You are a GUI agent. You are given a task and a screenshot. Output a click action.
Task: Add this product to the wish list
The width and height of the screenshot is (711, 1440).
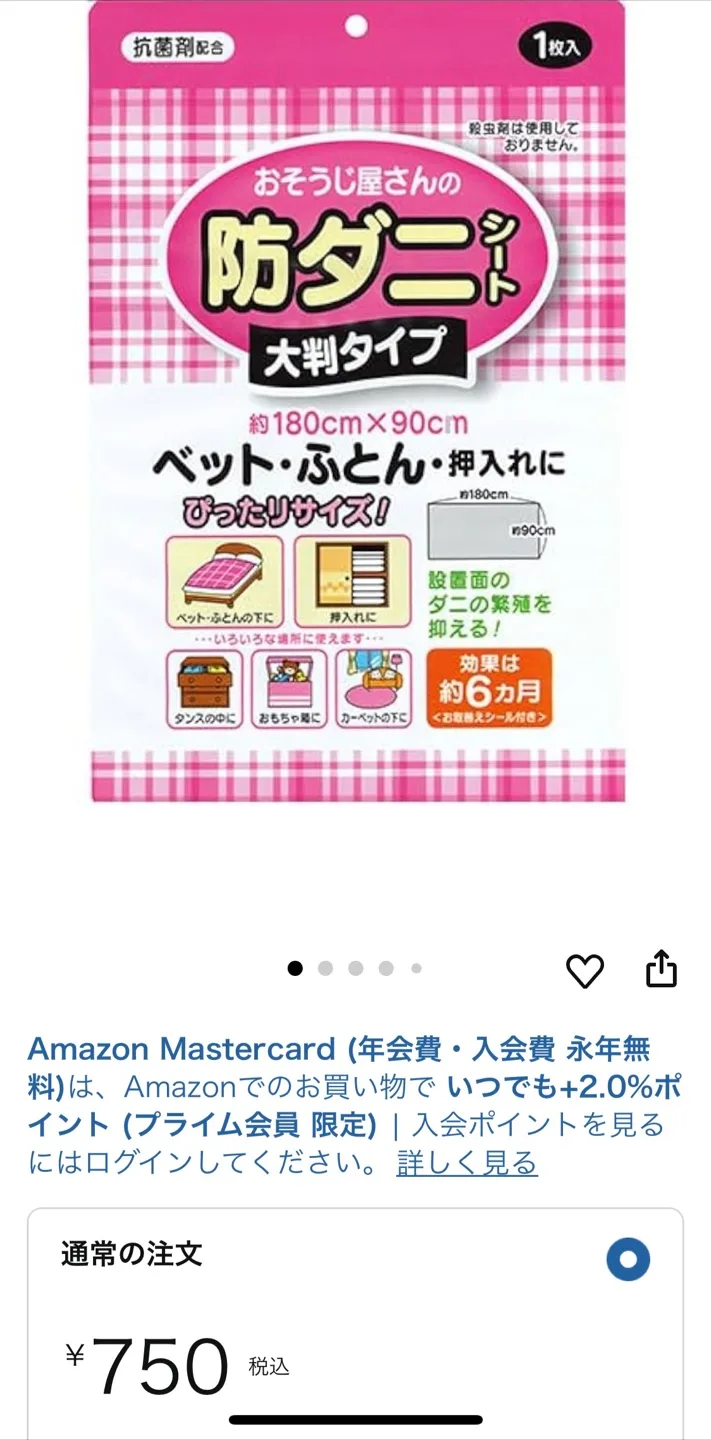[585, 971]
